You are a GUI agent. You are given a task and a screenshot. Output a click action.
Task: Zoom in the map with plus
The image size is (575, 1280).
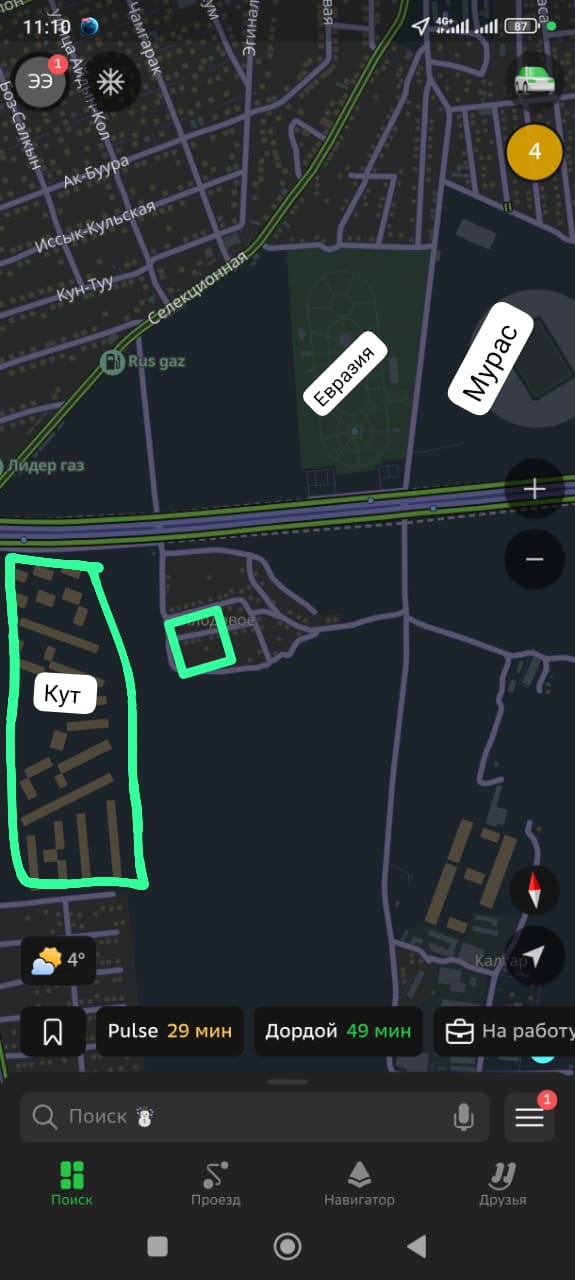[534, 489]
